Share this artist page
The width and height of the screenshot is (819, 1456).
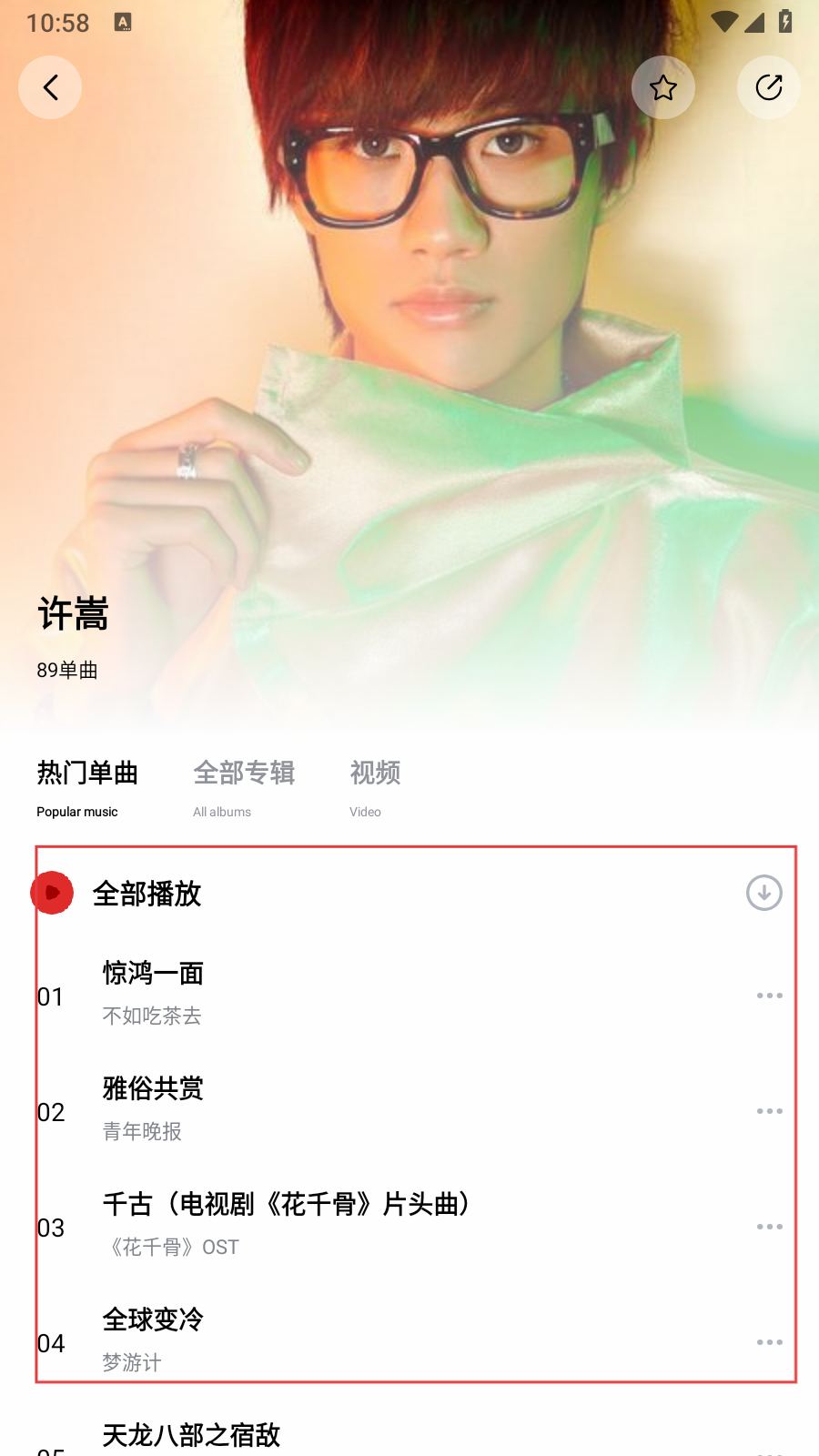tap(768, 87)
